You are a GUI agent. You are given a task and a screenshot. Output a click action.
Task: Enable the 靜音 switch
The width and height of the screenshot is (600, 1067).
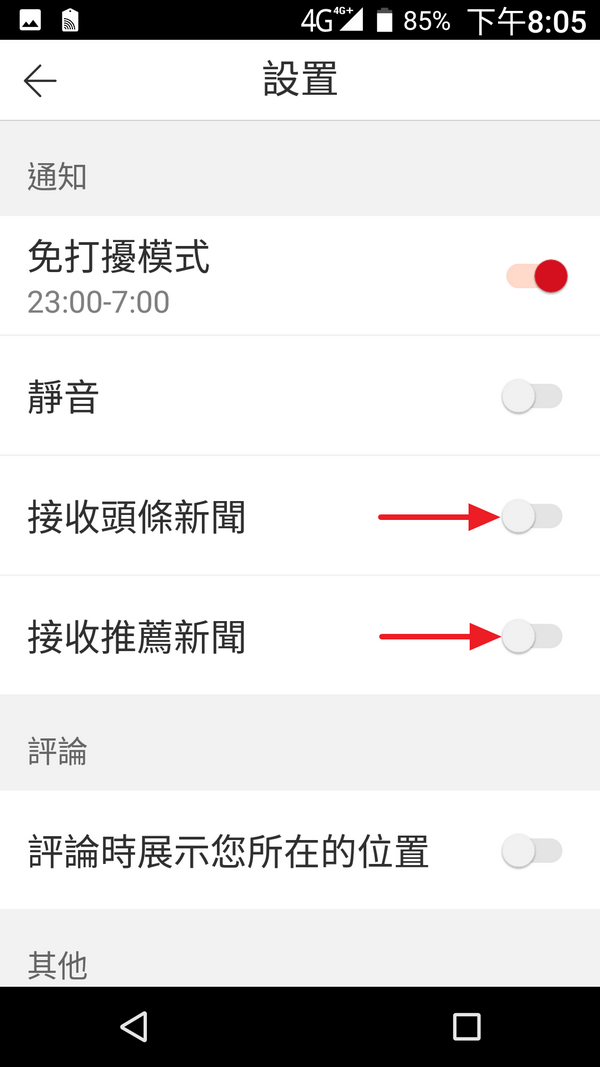531,397
